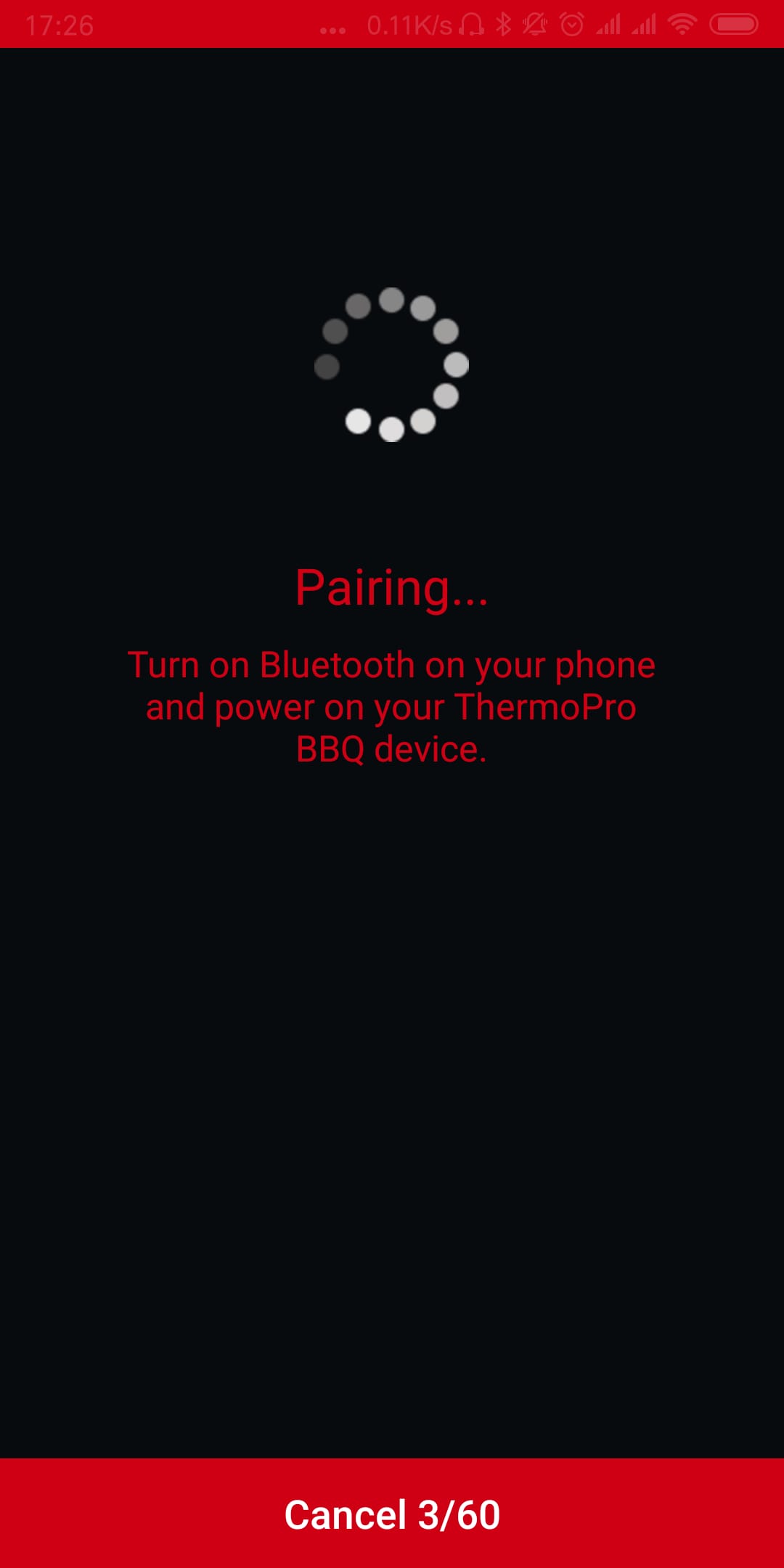The height and width of the screenshot is (1568, 784).
Task: Open the network speed indicator details
Action: (x=407, y=25)
